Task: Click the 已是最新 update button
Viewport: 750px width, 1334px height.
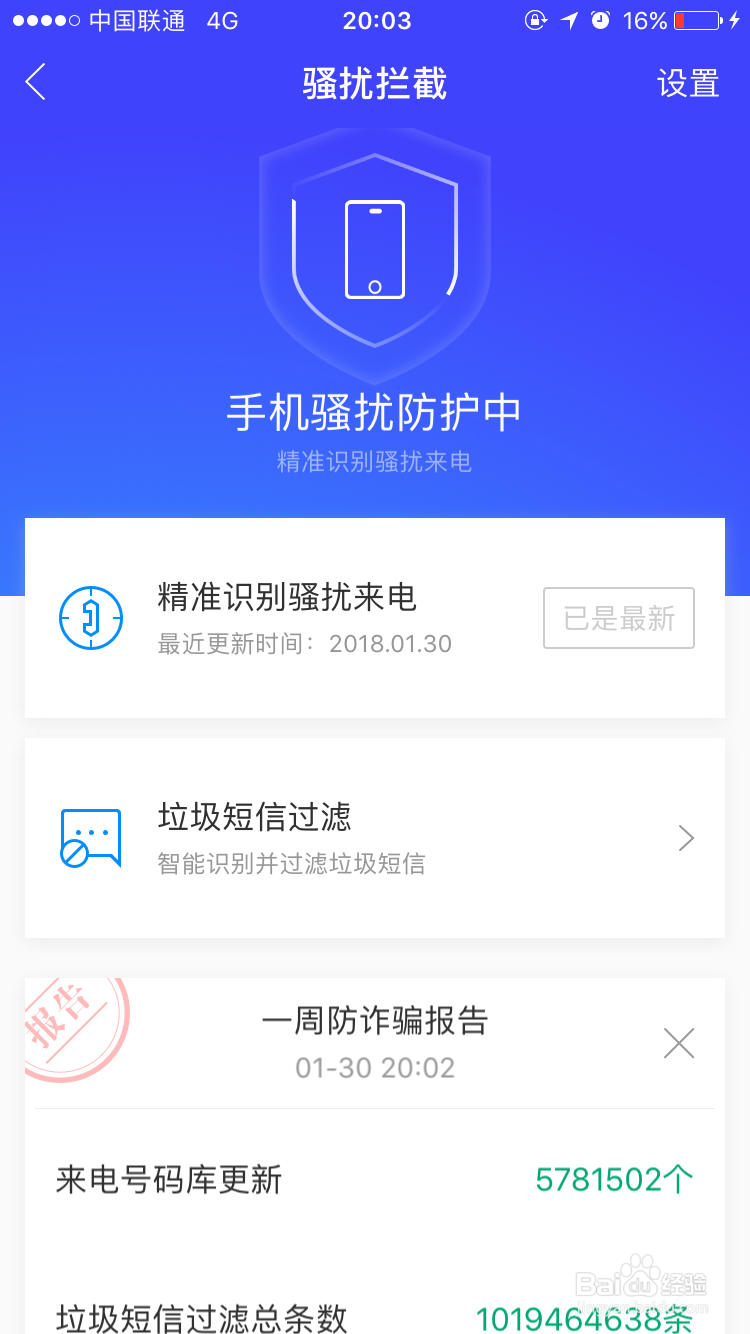Action: point(618,617)
